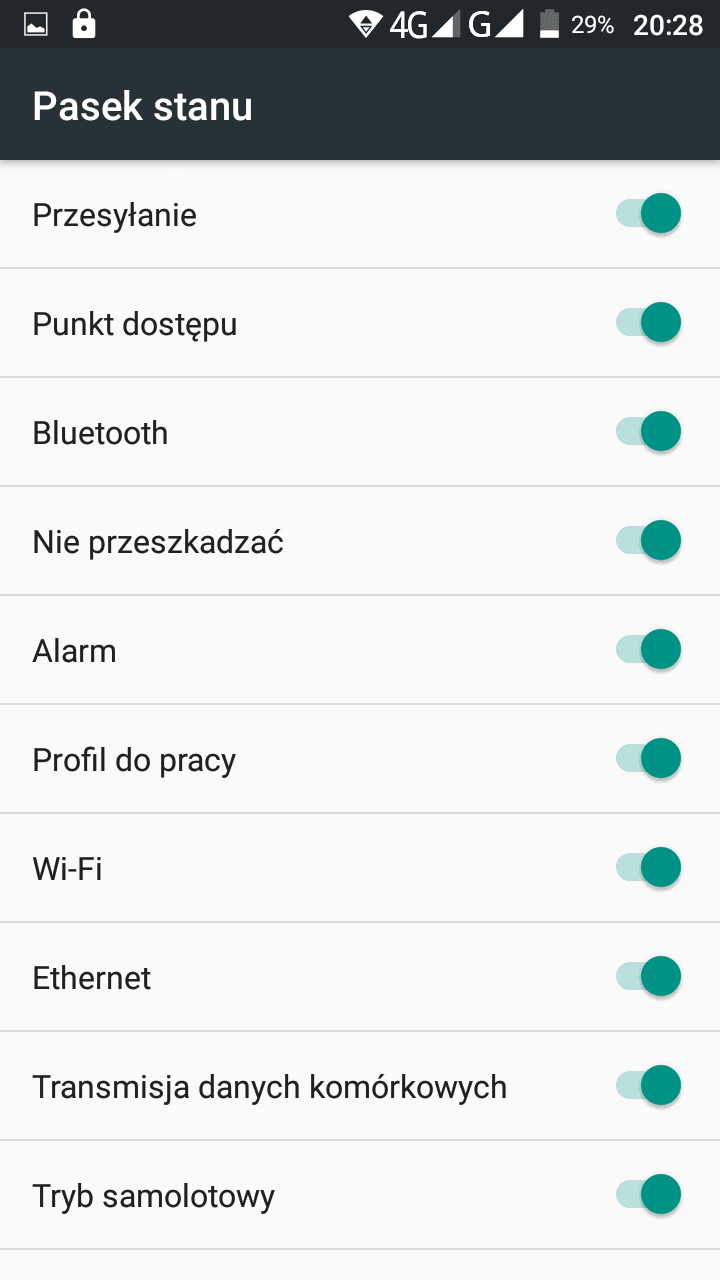Turn off the Wi-Fi toggle
This screenshot has width=720, height=1280.
648,868
